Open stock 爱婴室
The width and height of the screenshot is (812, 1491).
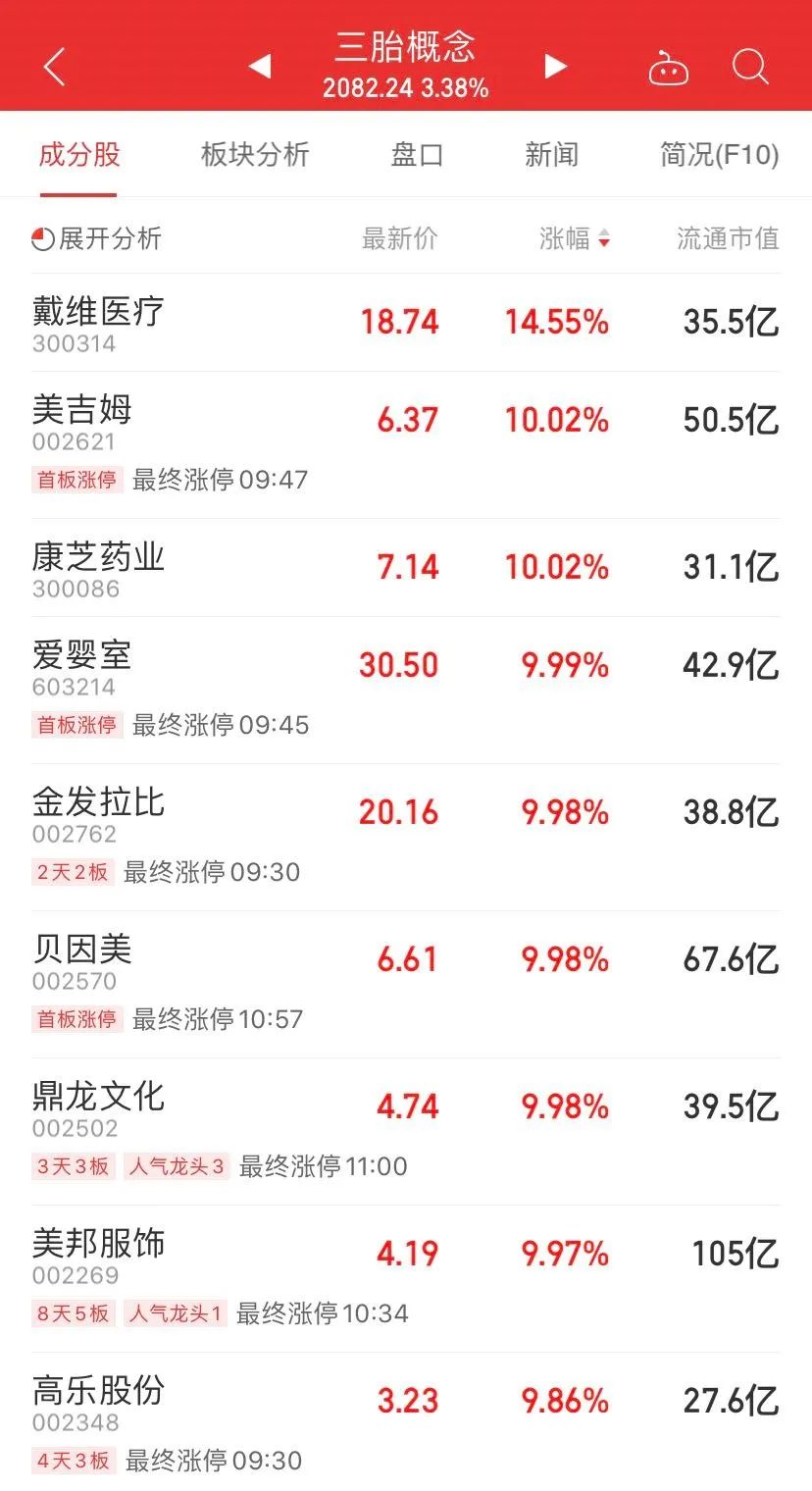pos(406,691)
